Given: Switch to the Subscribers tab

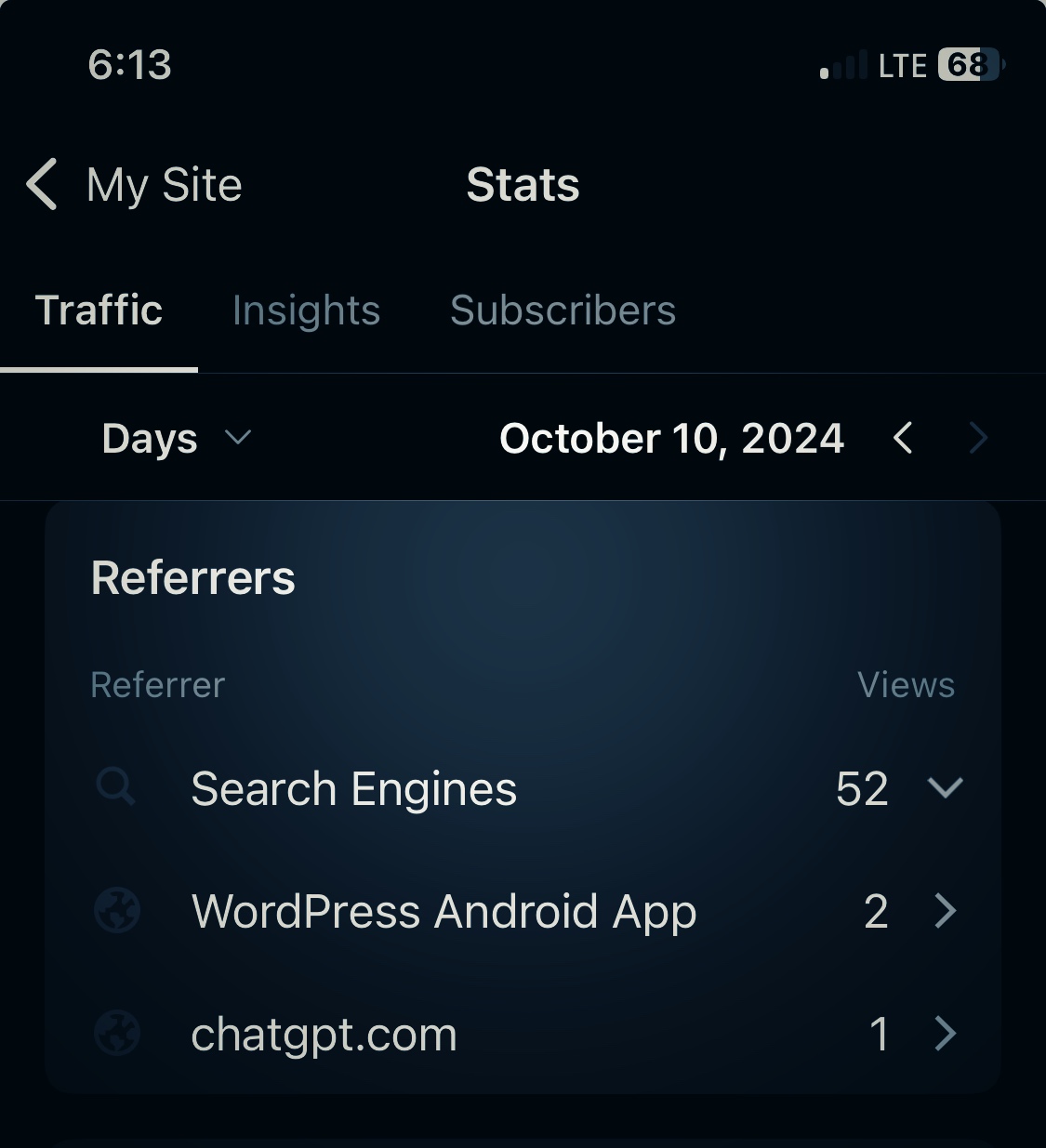Looking at the screenshot, I should point(563,310).
